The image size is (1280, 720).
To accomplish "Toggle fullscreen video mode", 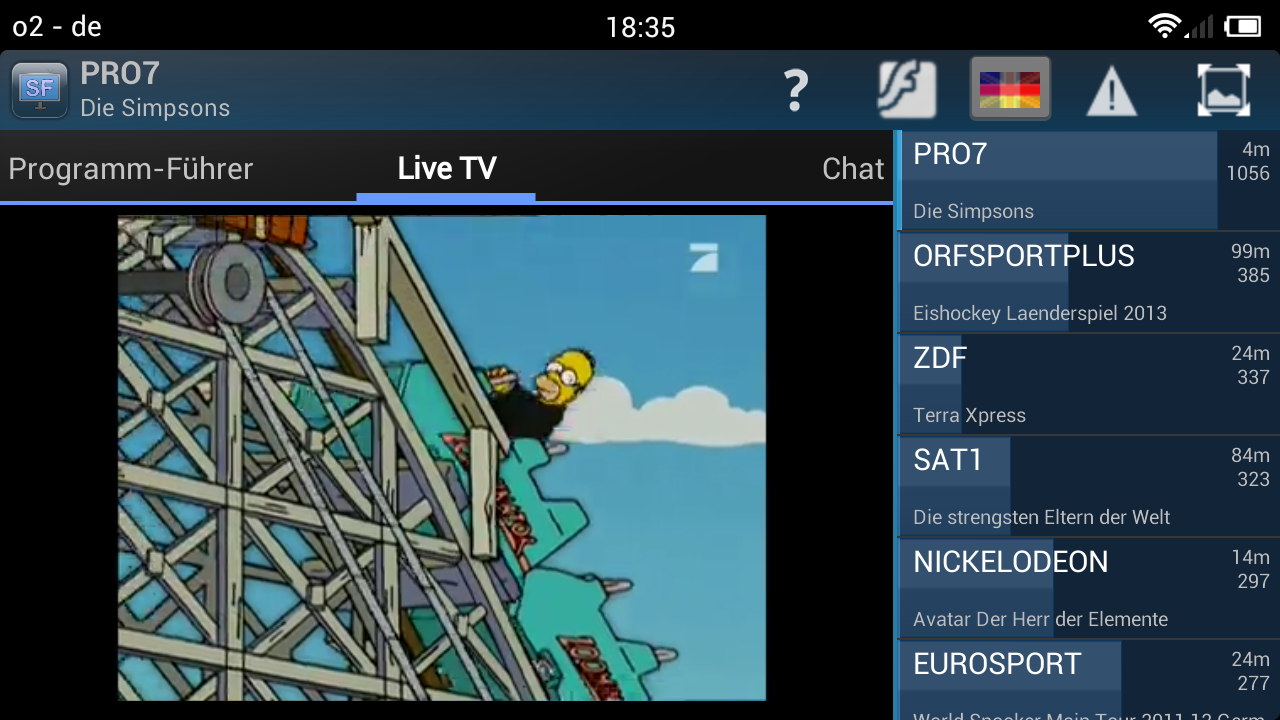I will (1223, 91).
